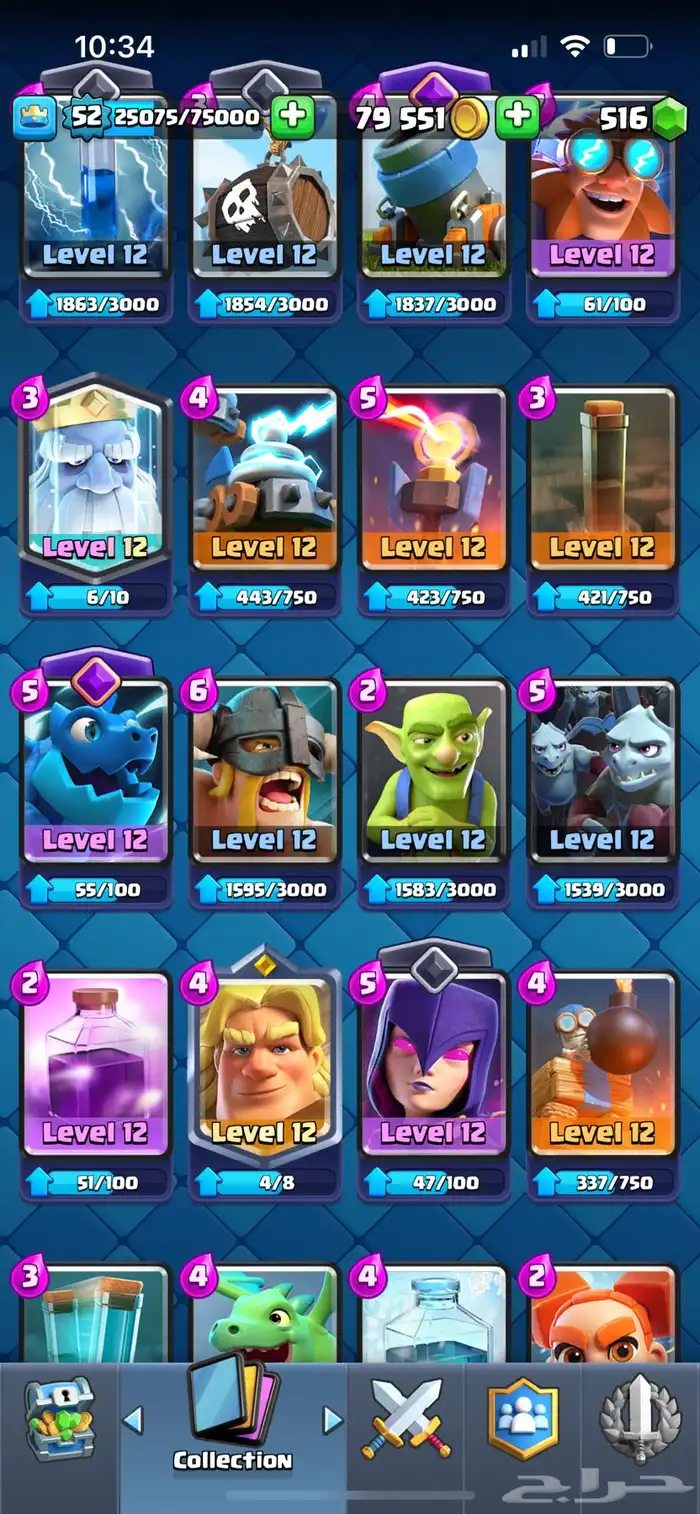Tap the right arrow beside Collection
700x1514 pixels.
click(332, 1420)
